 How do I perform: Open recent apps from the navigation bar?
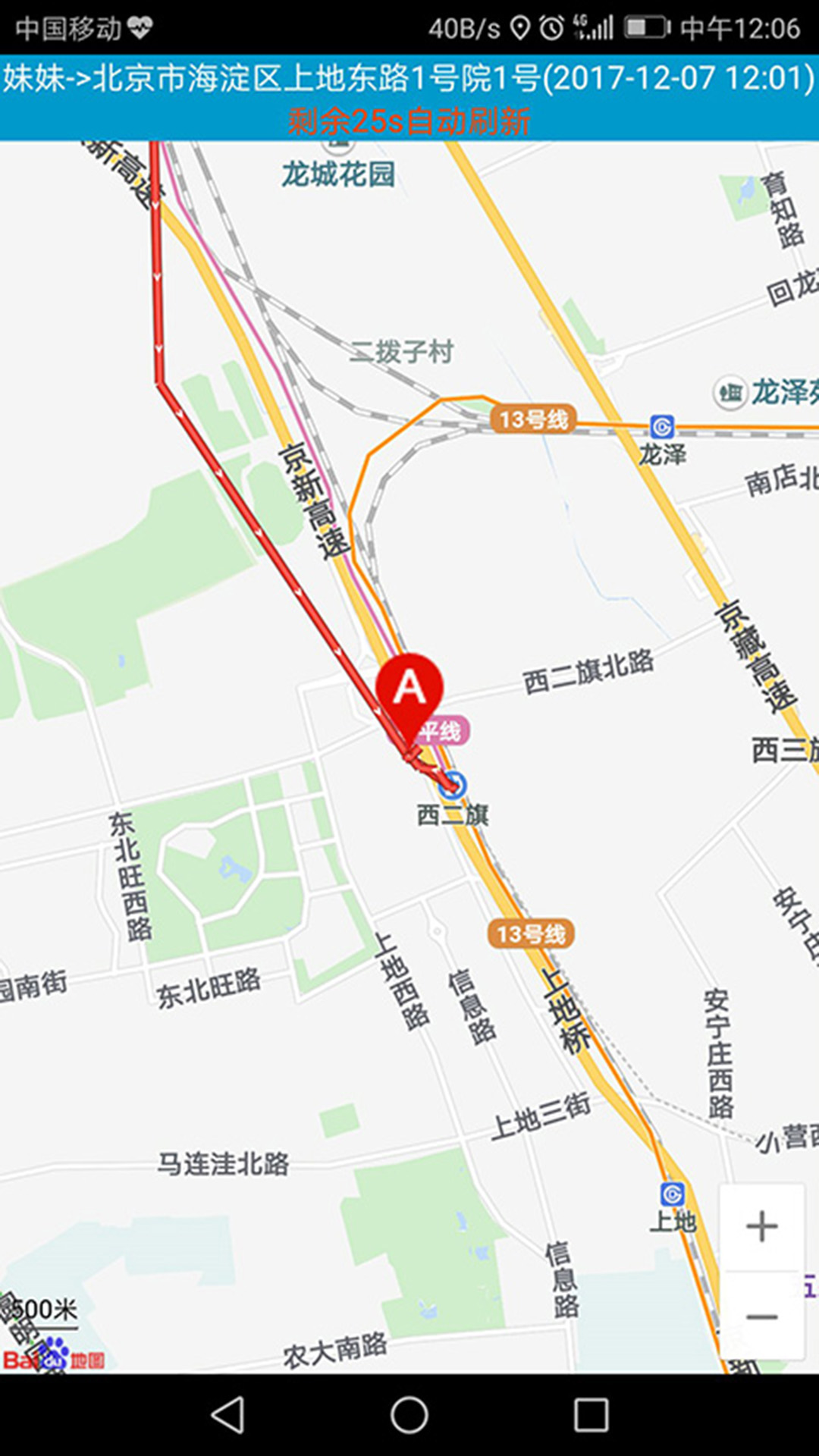click(591, 1415)
